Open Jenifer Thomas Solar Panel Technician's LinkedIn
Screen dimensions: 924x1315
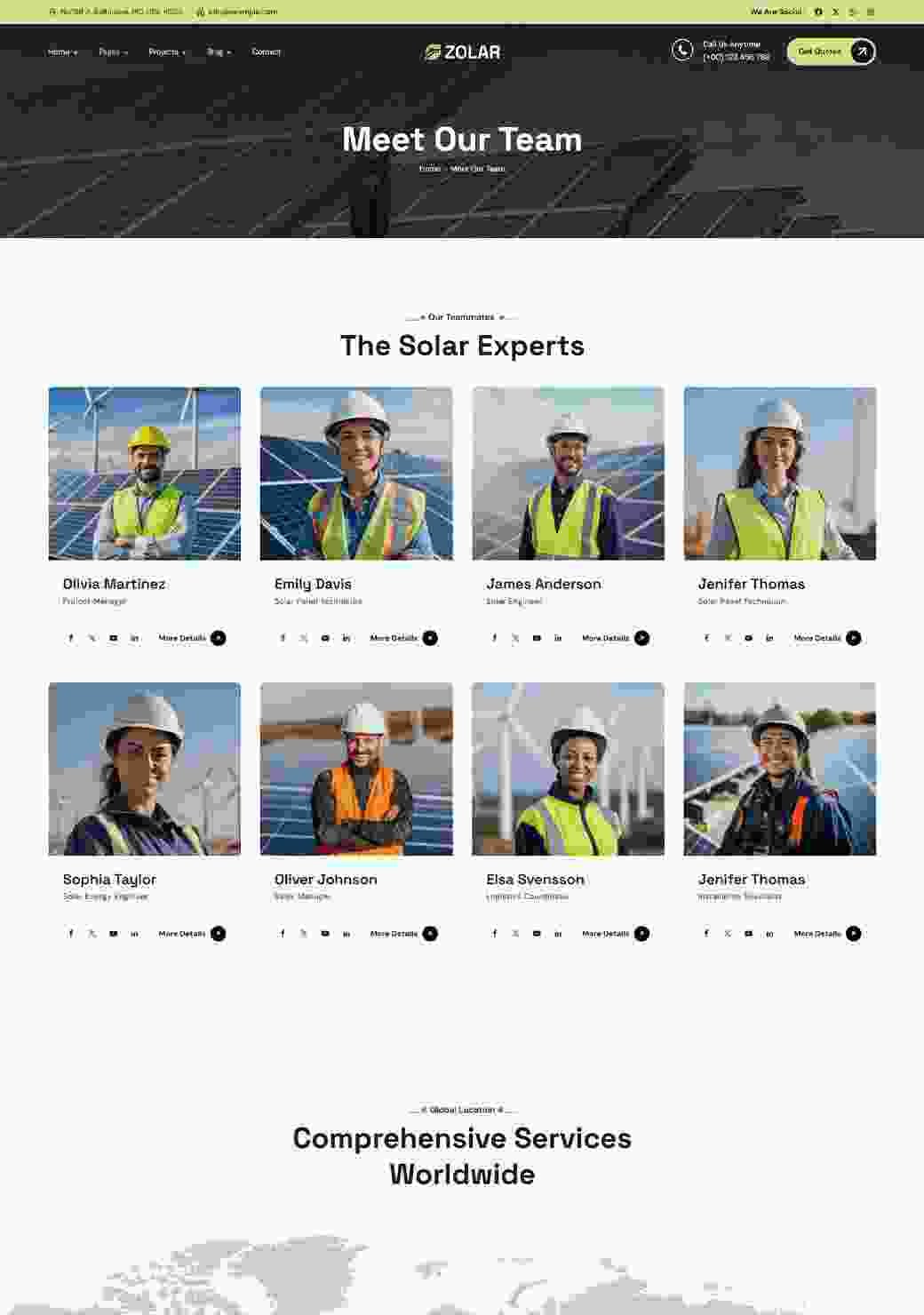[x=769, y=638]
